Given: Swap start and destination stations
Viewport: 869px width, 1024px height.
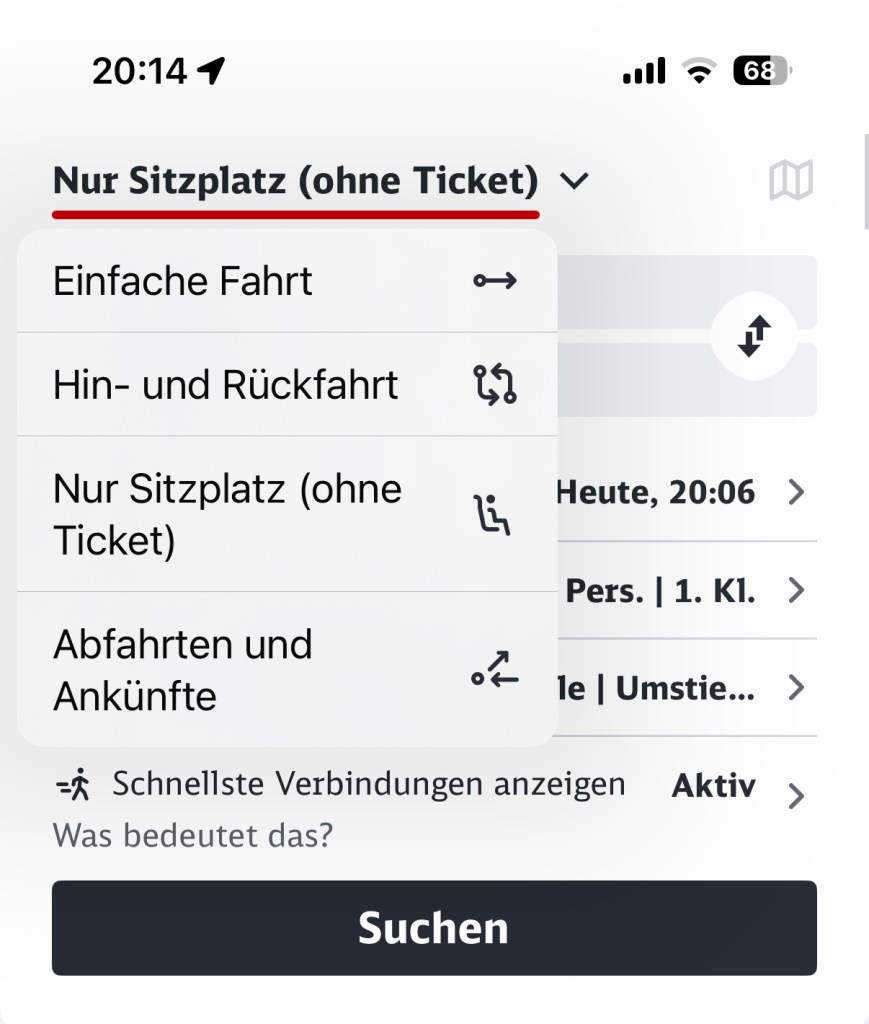Looking at the screenshot, I should pos(754,336).
